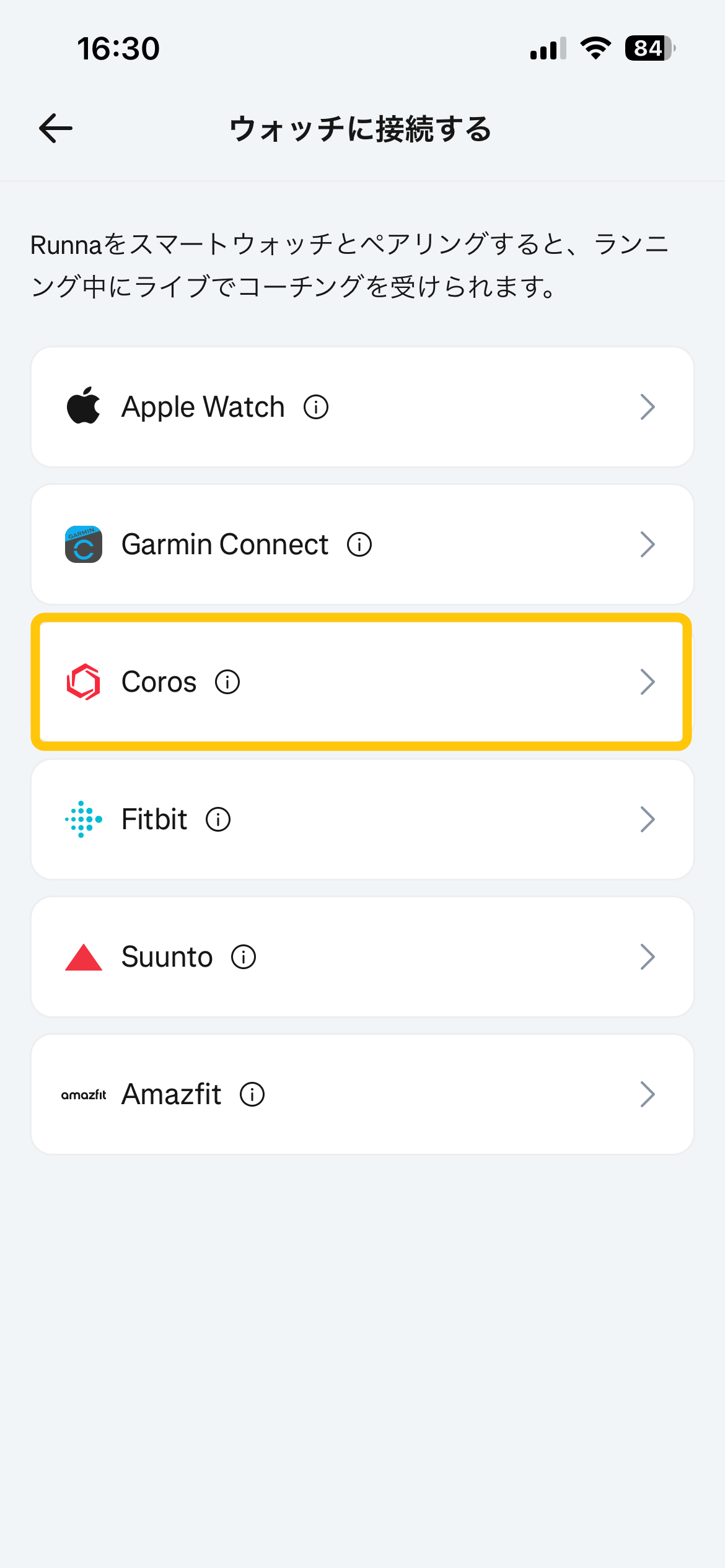Show info about Apple Watch
Screen dimensions: 725x1568
[x=316, y=407]
